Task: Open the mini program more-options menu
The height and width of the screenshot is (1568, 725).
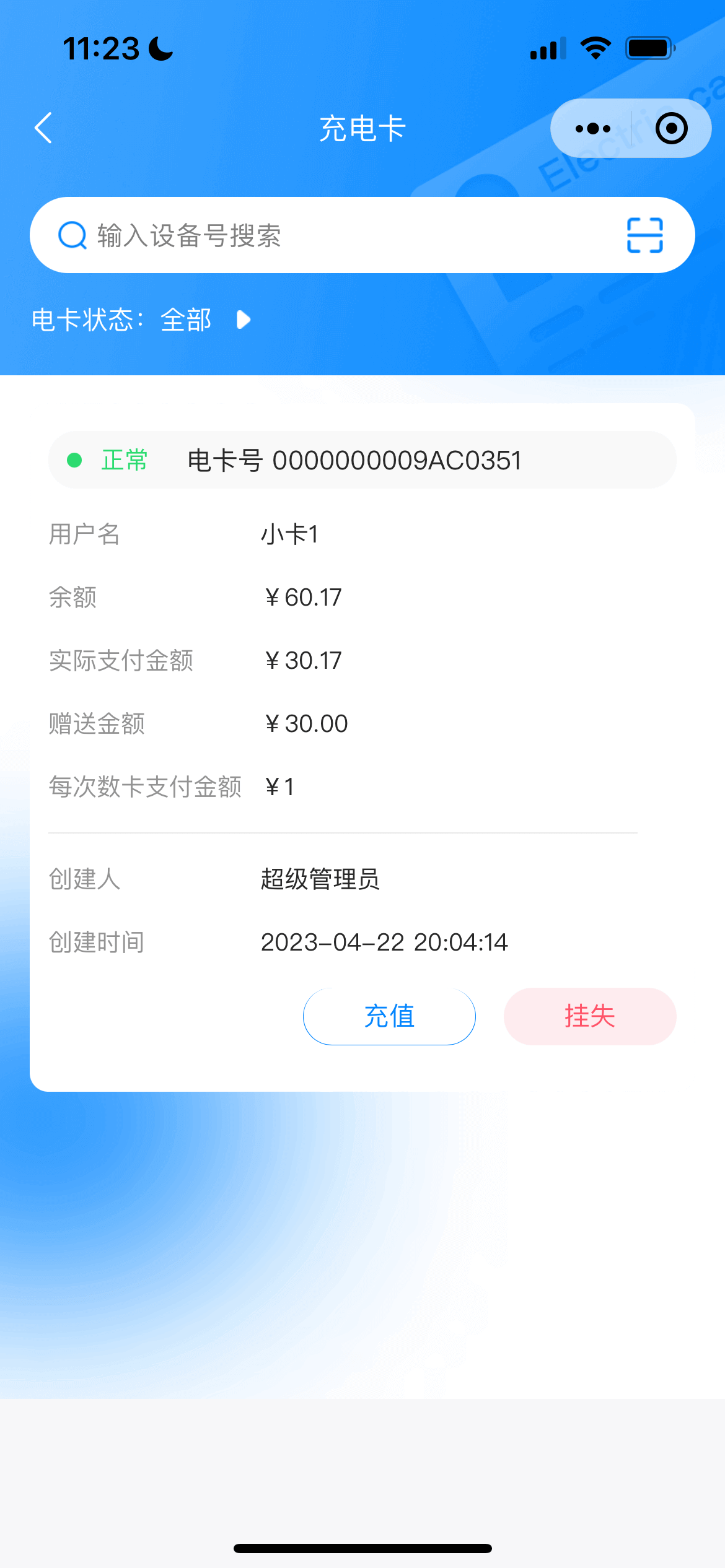Action: tap(592, 129)
